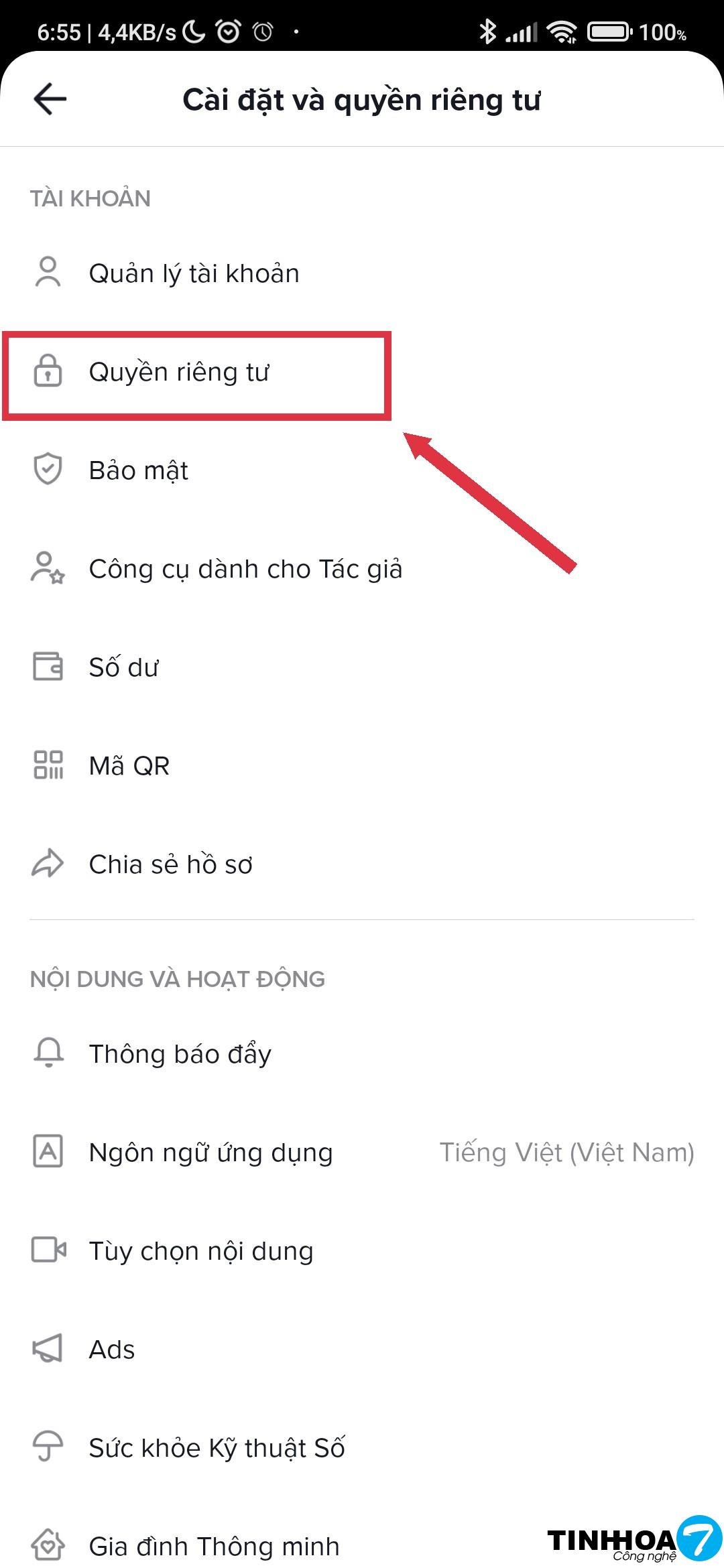
Task: Open the Ads settings row
Action: click(x=112, y=1350)
